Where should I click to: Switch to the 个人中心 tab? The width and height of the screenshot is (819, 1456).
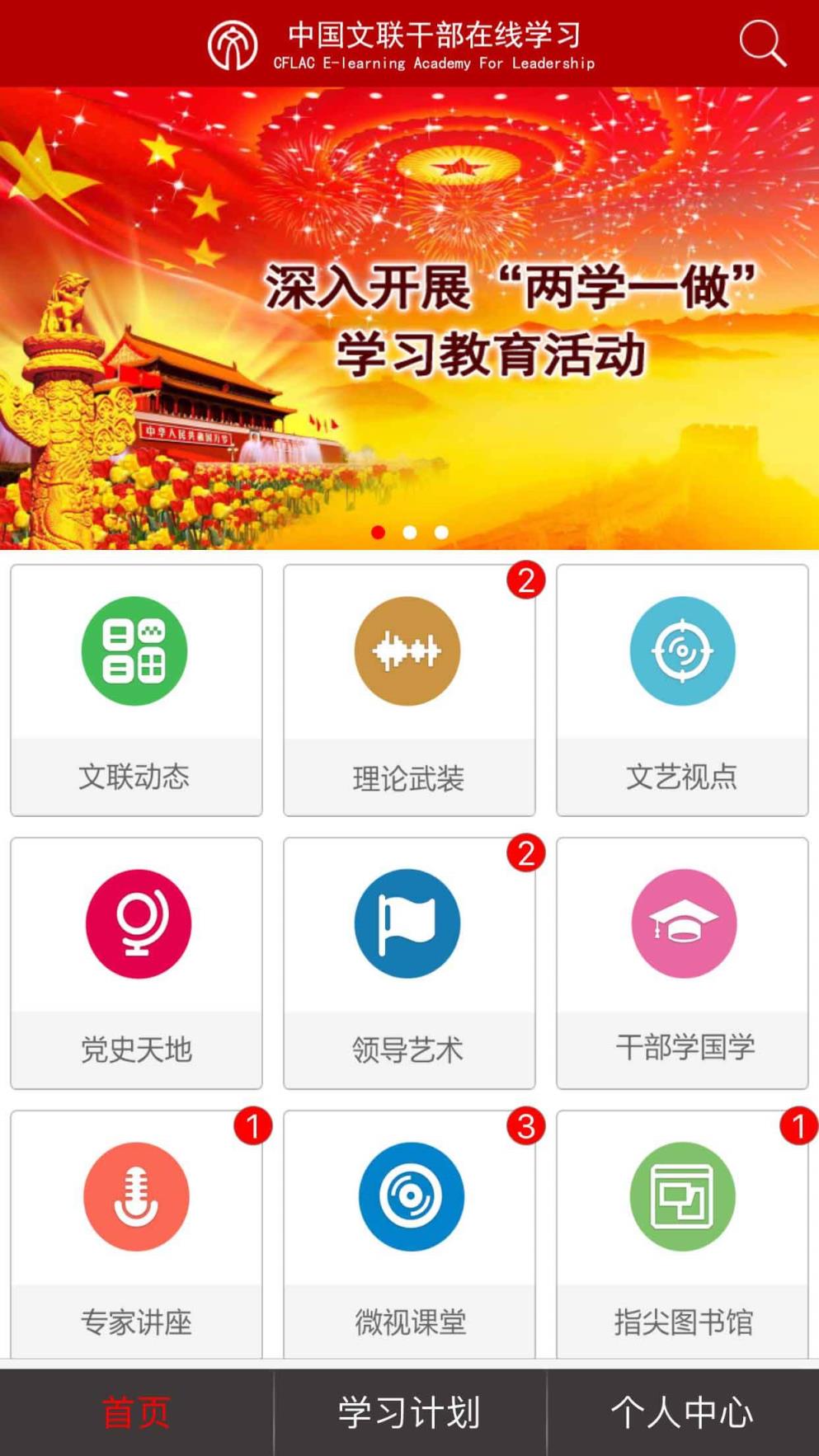pos(682,1411)
